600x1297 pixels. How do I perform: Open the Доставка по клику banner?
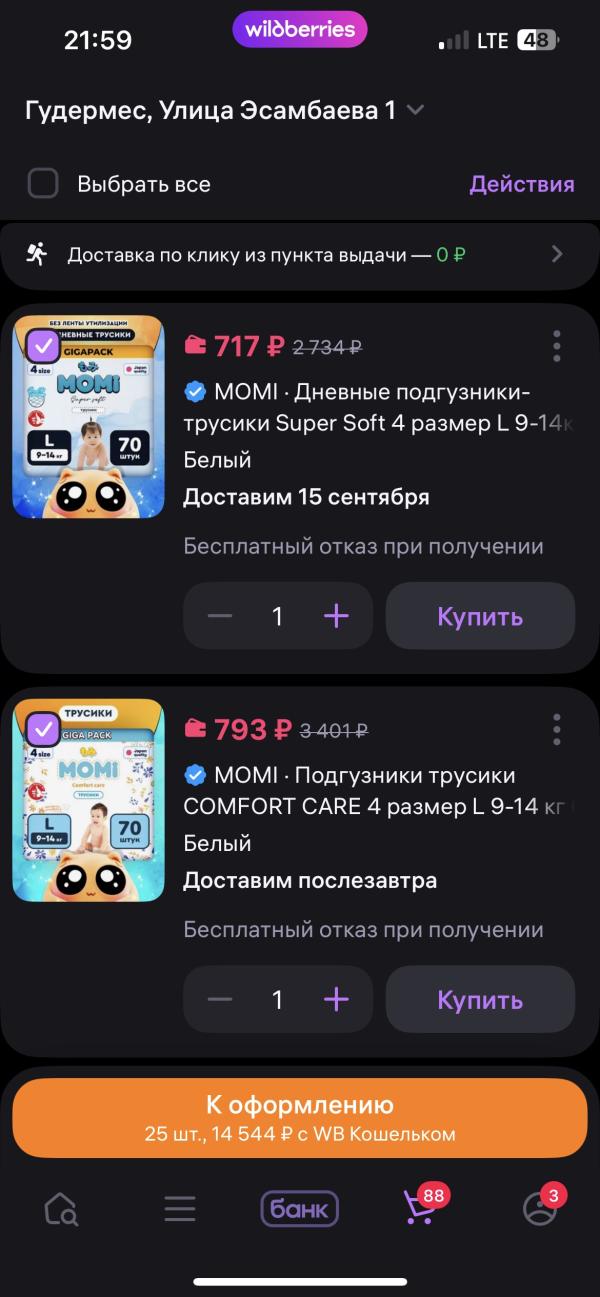click(300, 255)
